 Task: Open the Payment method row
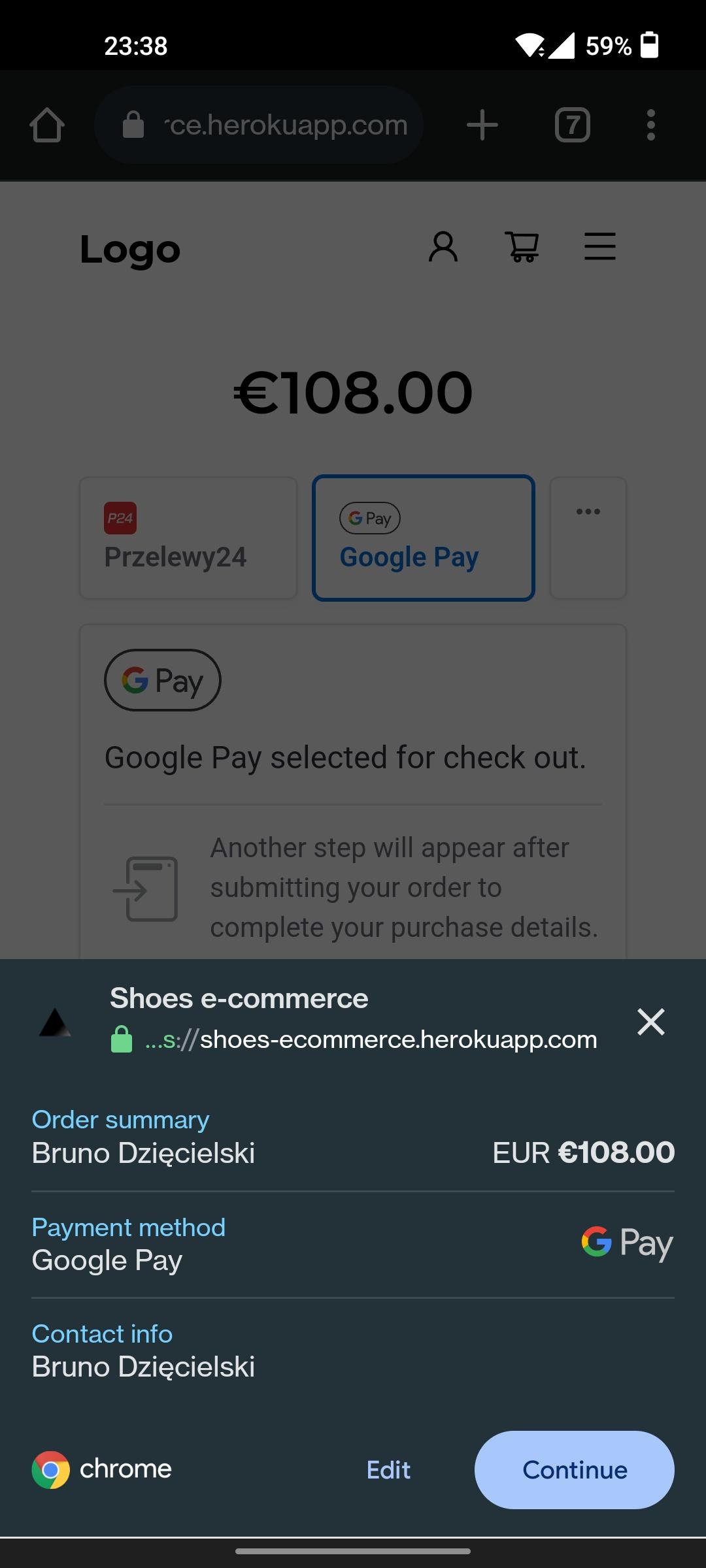tap(353, 1245)
